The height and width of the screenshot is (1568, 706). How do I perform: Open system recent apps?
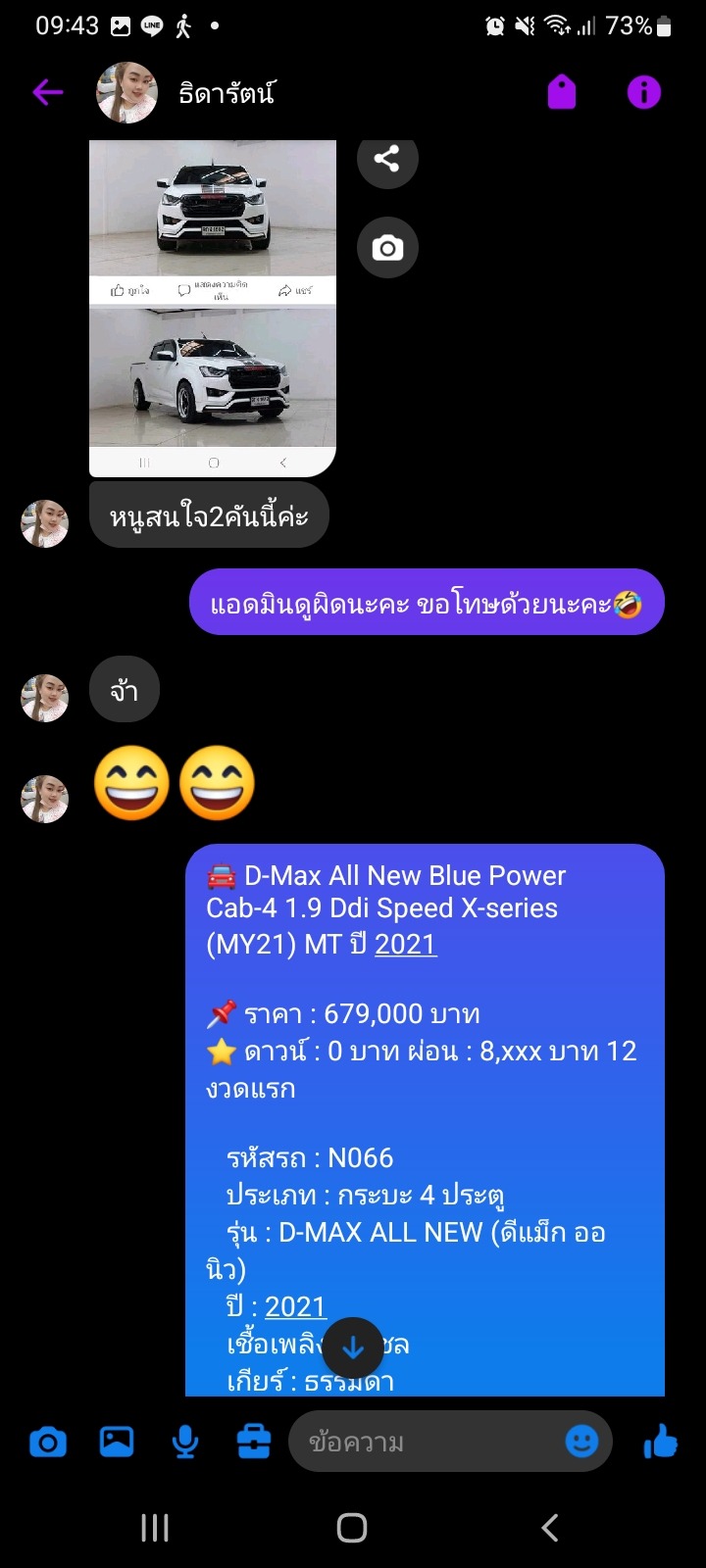pos(155,1528)
